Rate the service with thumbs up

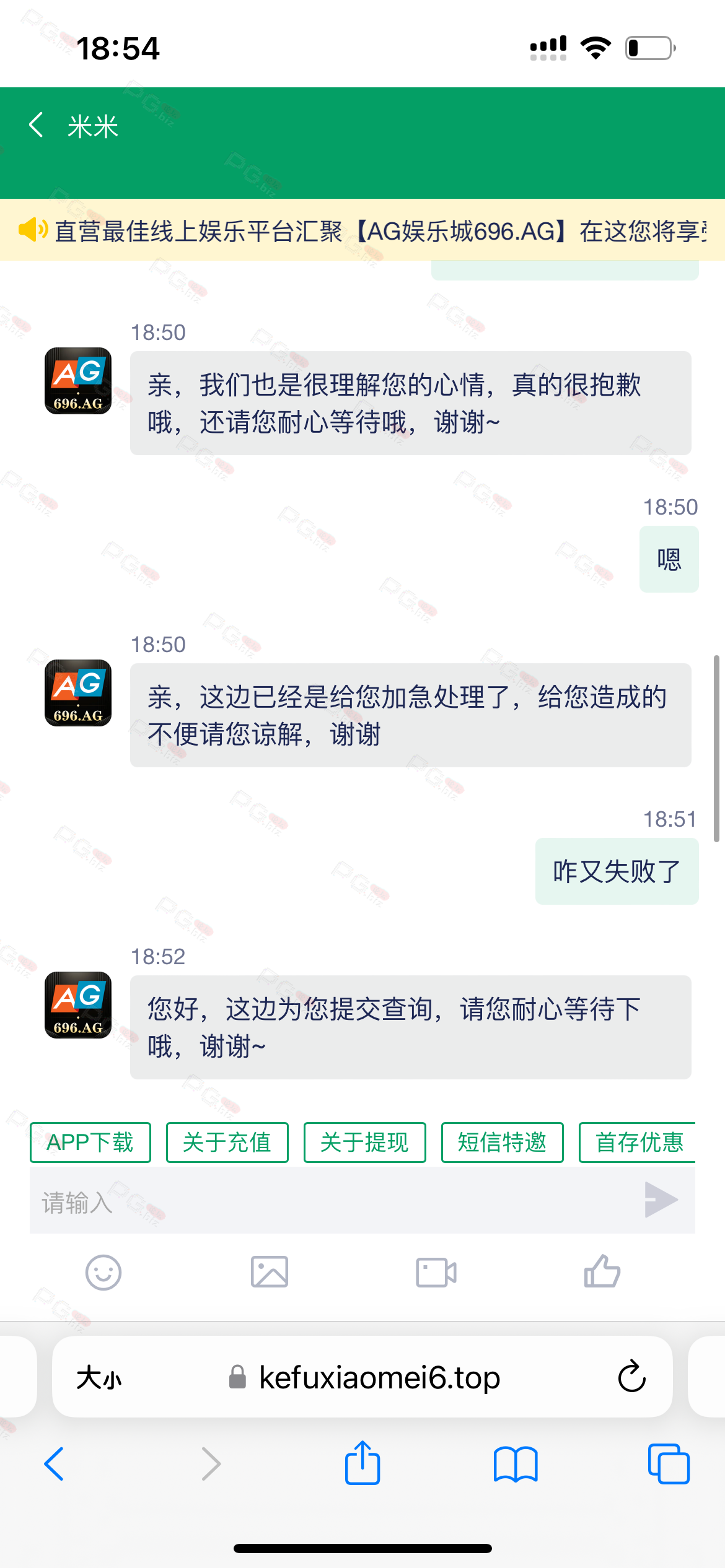tap(602, 1271)
